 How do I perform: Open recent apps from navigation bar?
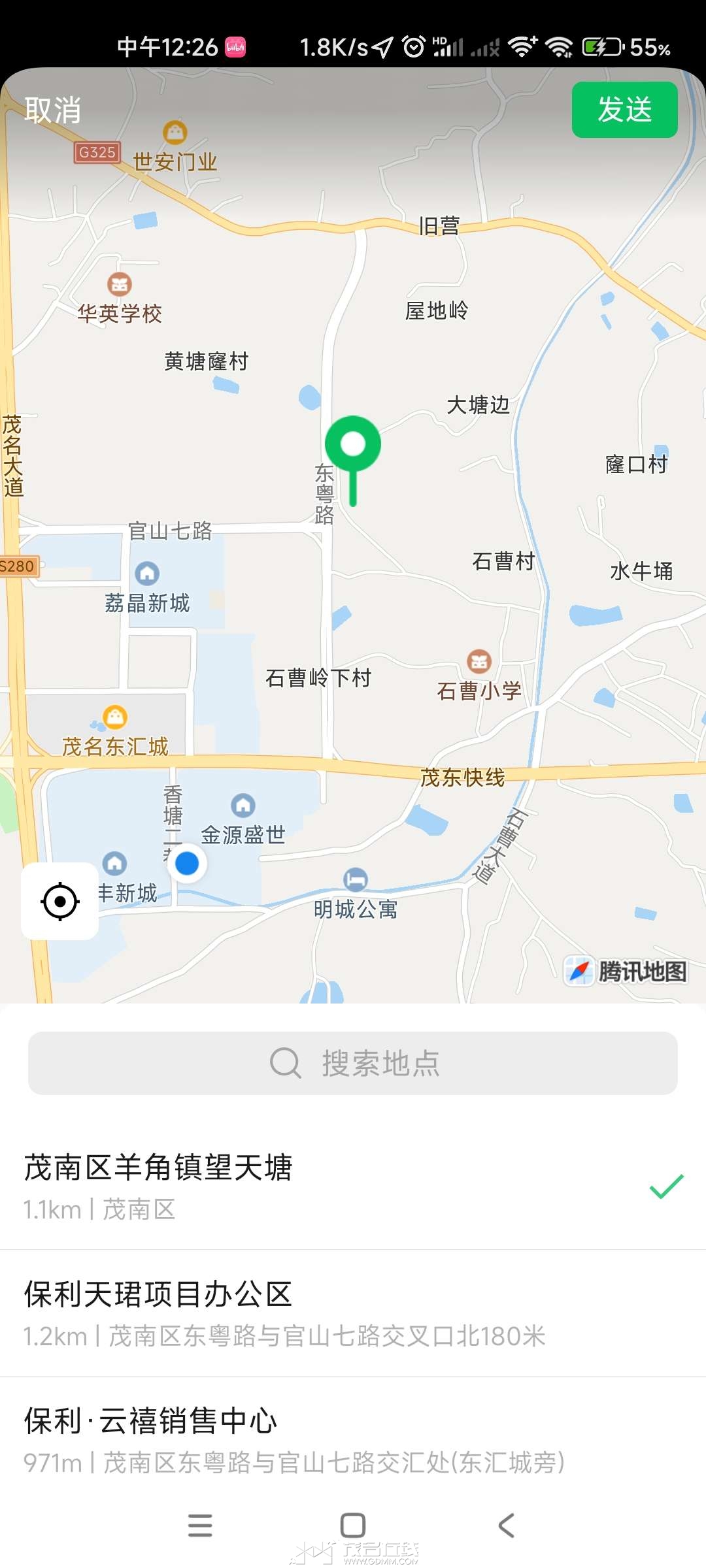(x=200, y=1526)
